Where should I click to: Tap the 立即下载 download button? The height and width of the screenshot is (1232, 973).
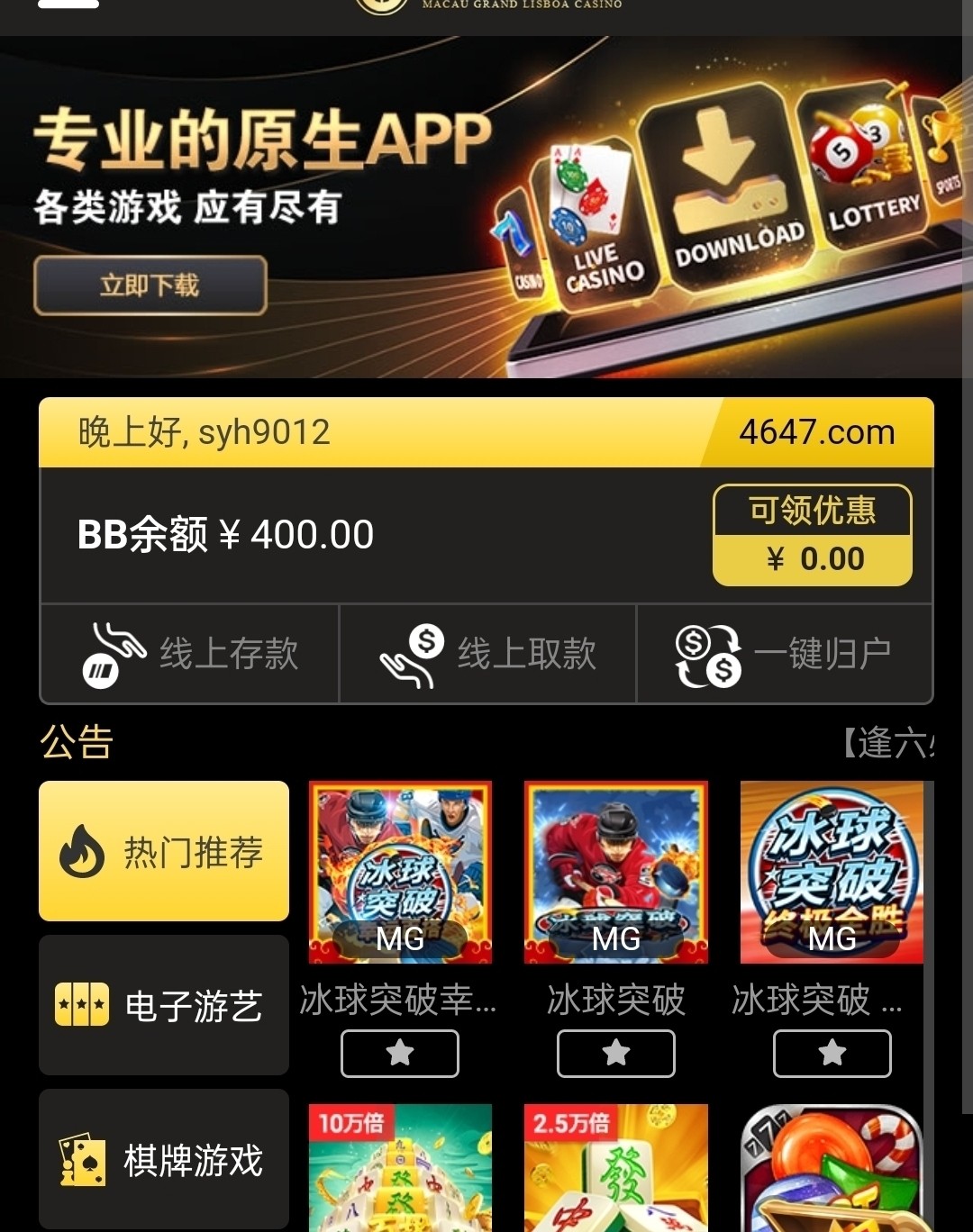coord(150,285)
